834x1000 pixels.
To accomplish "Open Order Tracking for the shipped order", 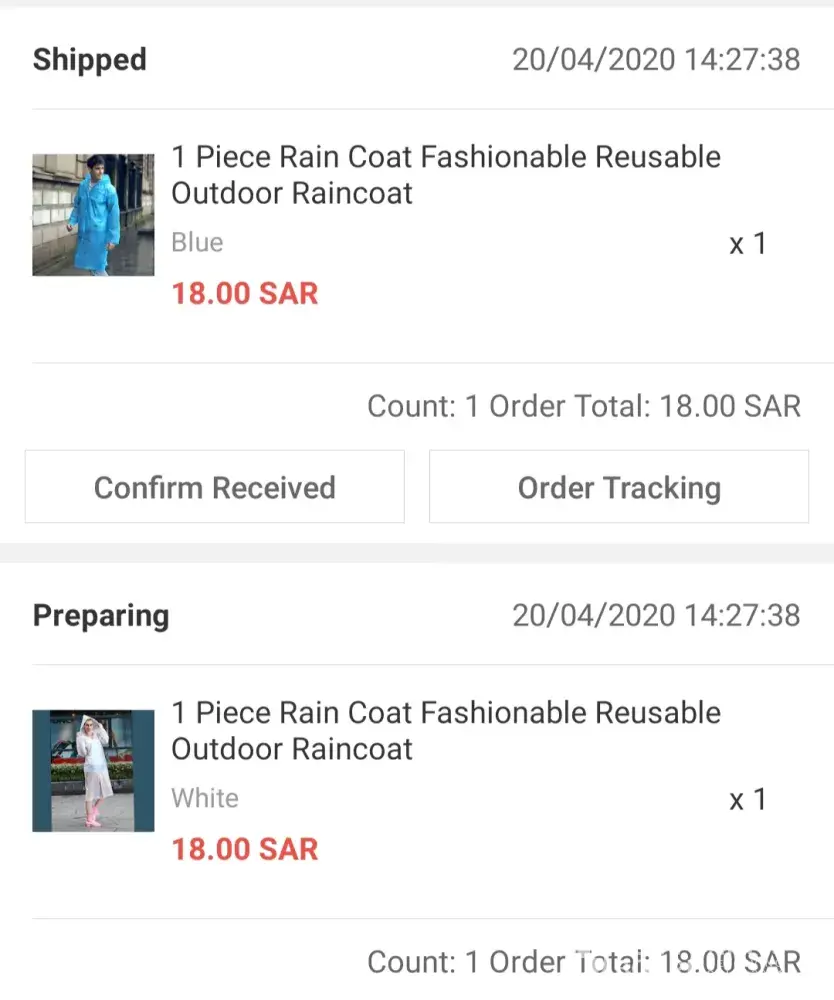I will click(618, 487).
